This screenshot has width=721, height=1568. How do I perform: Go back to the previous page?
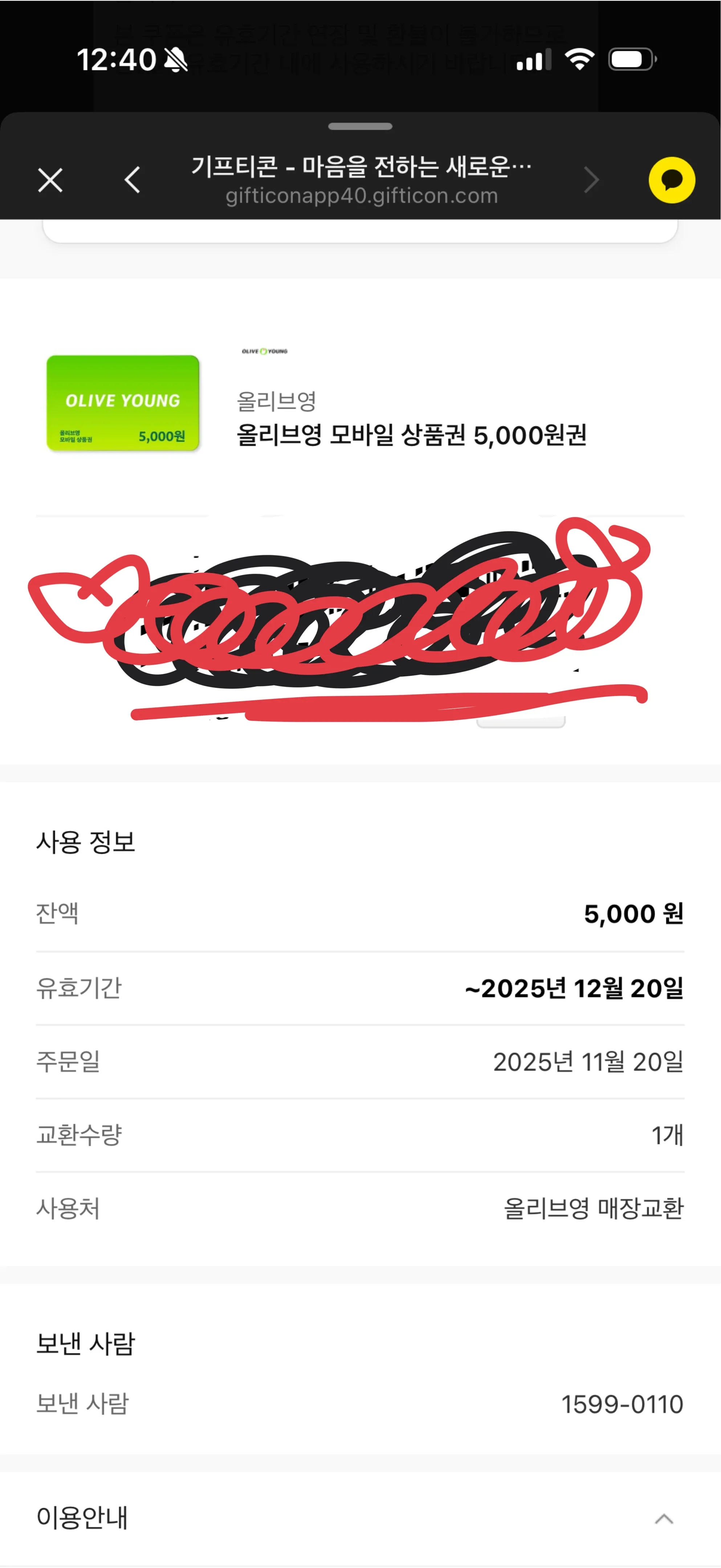(x=132, y=180)
